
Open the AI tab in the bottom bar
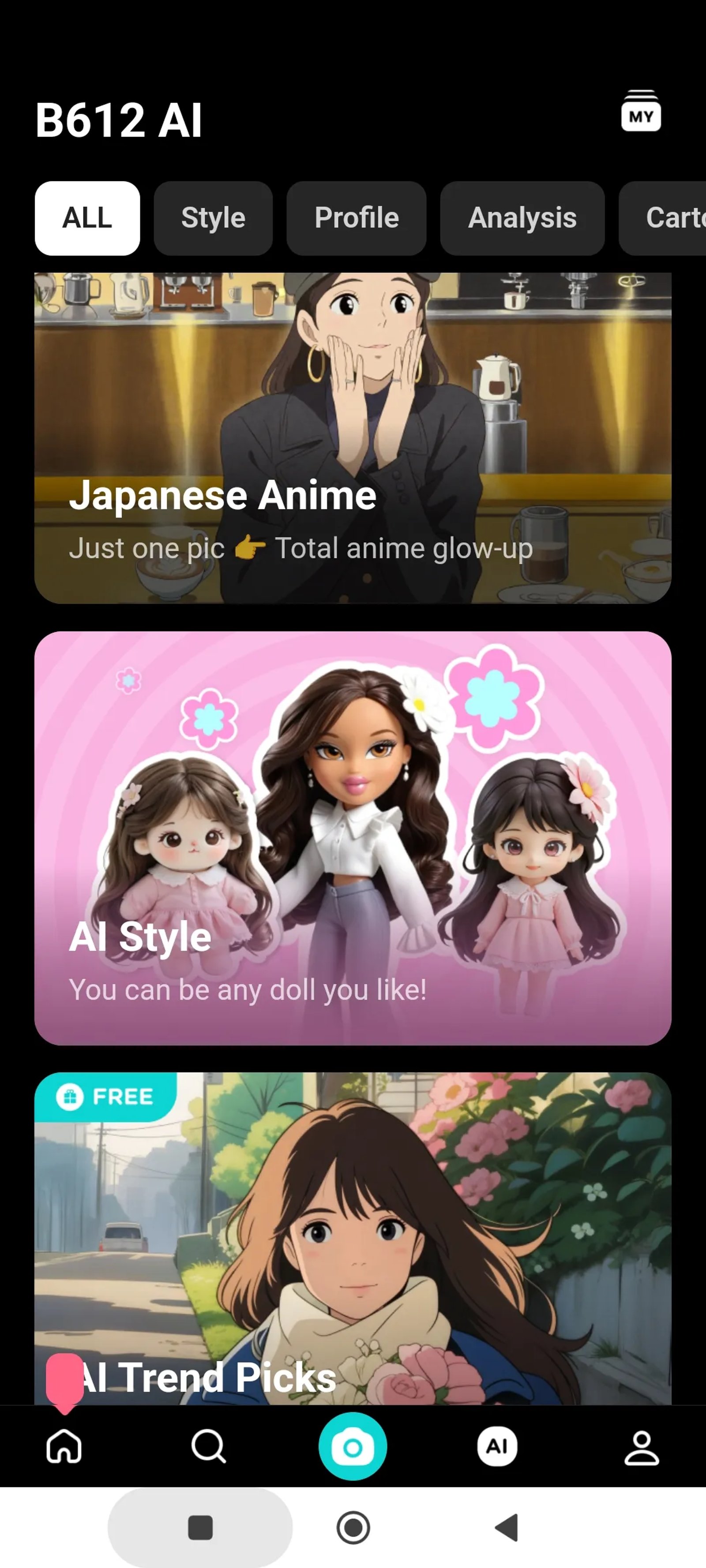click(x=497, y=1446)
